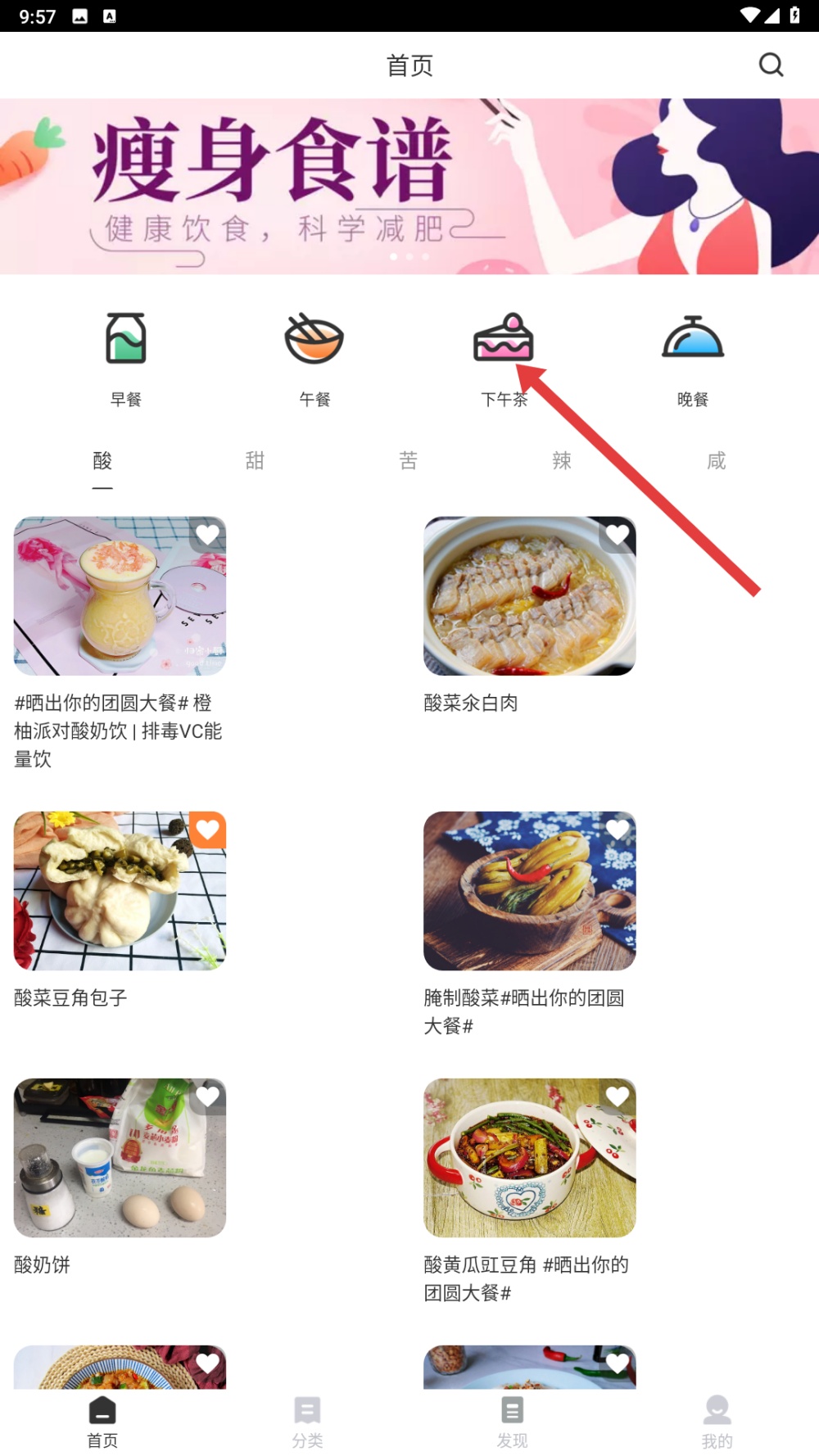Switch to the 苦 flavor tab
The height and width of the screenshot is (1456, 819).
pyautogui.click(x=408, y=461)
